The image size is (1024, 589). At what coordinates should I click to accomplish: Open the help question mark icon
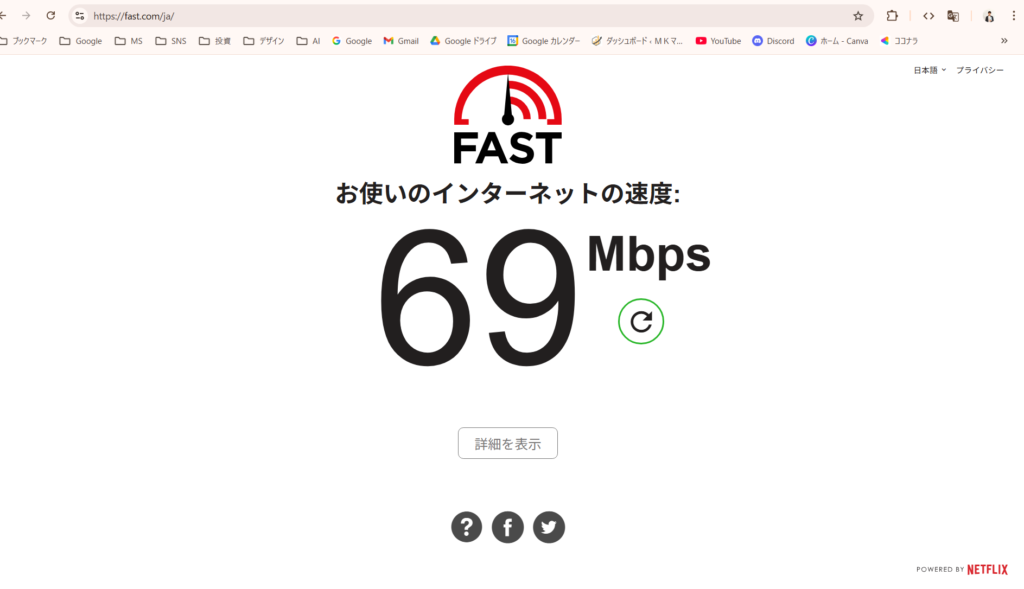(466, 526)
